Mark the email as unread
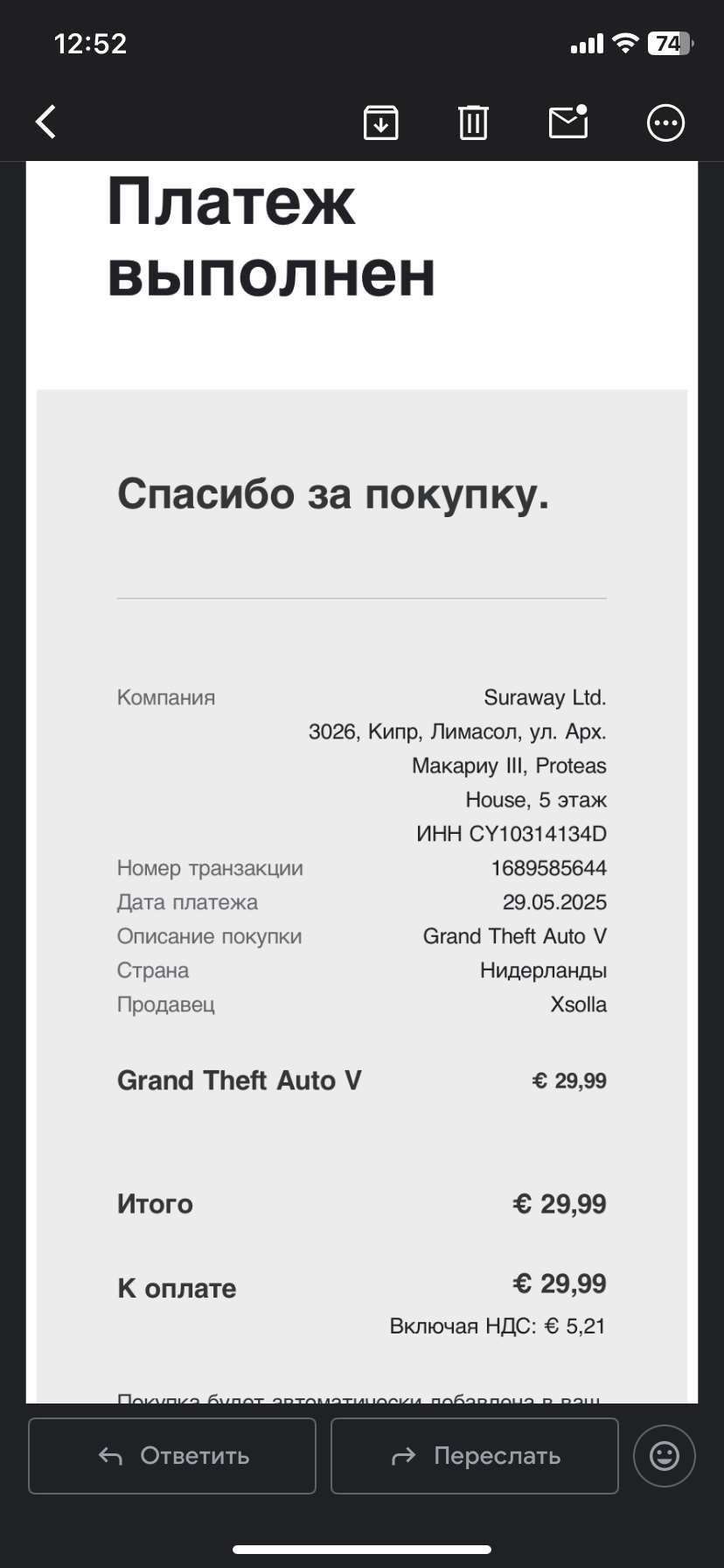 click(567, 122)
